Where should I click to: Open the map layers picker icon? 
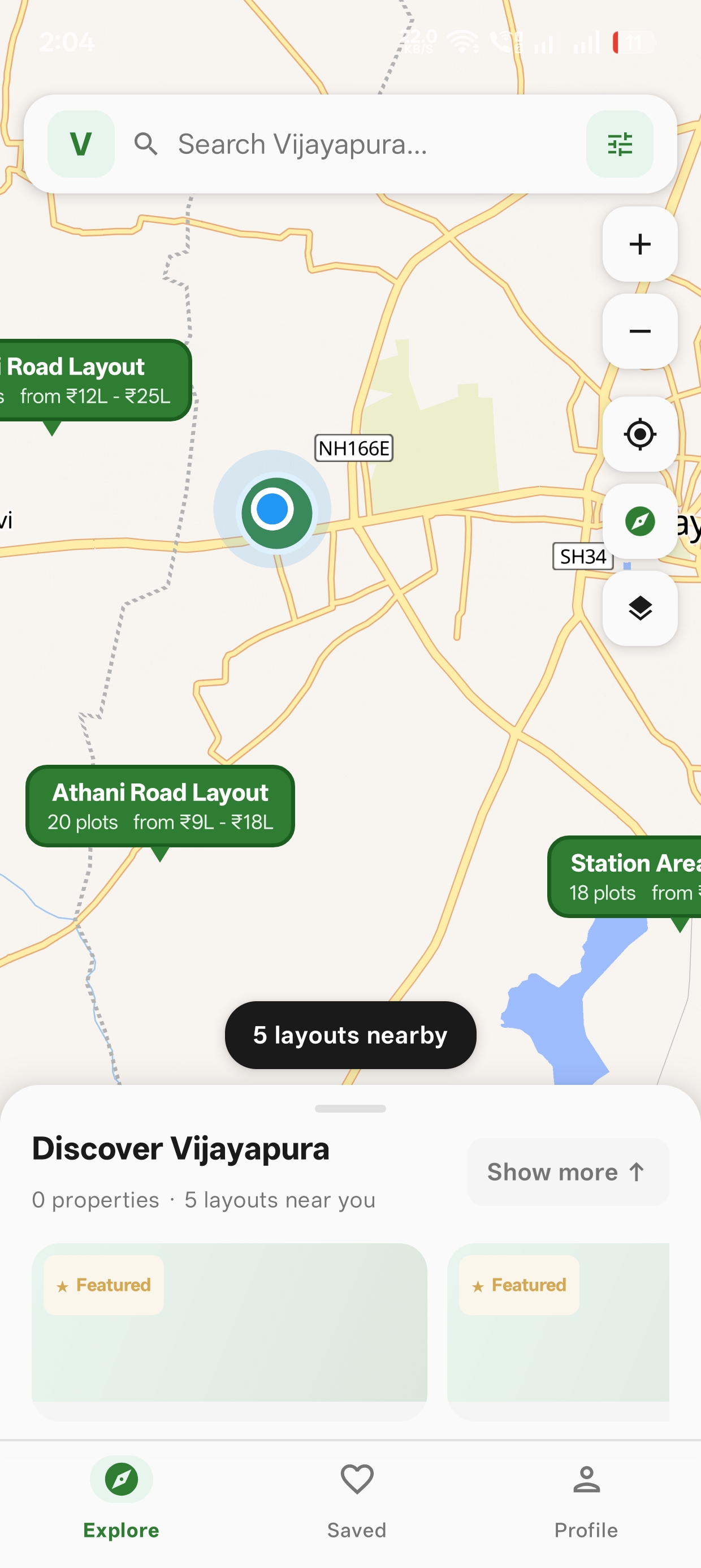639,609
